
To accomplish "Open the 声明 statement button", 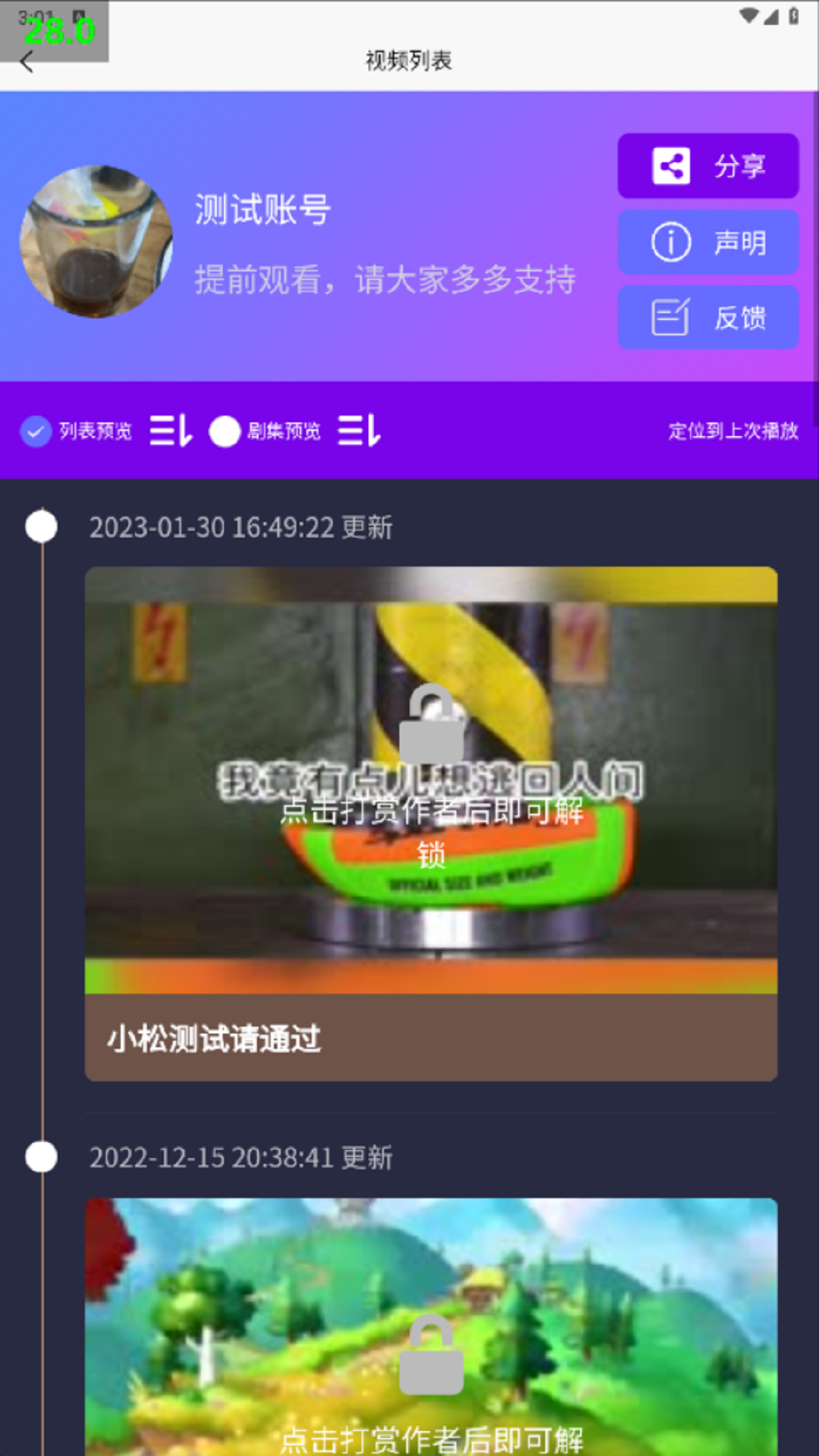I will coord(708,242).
